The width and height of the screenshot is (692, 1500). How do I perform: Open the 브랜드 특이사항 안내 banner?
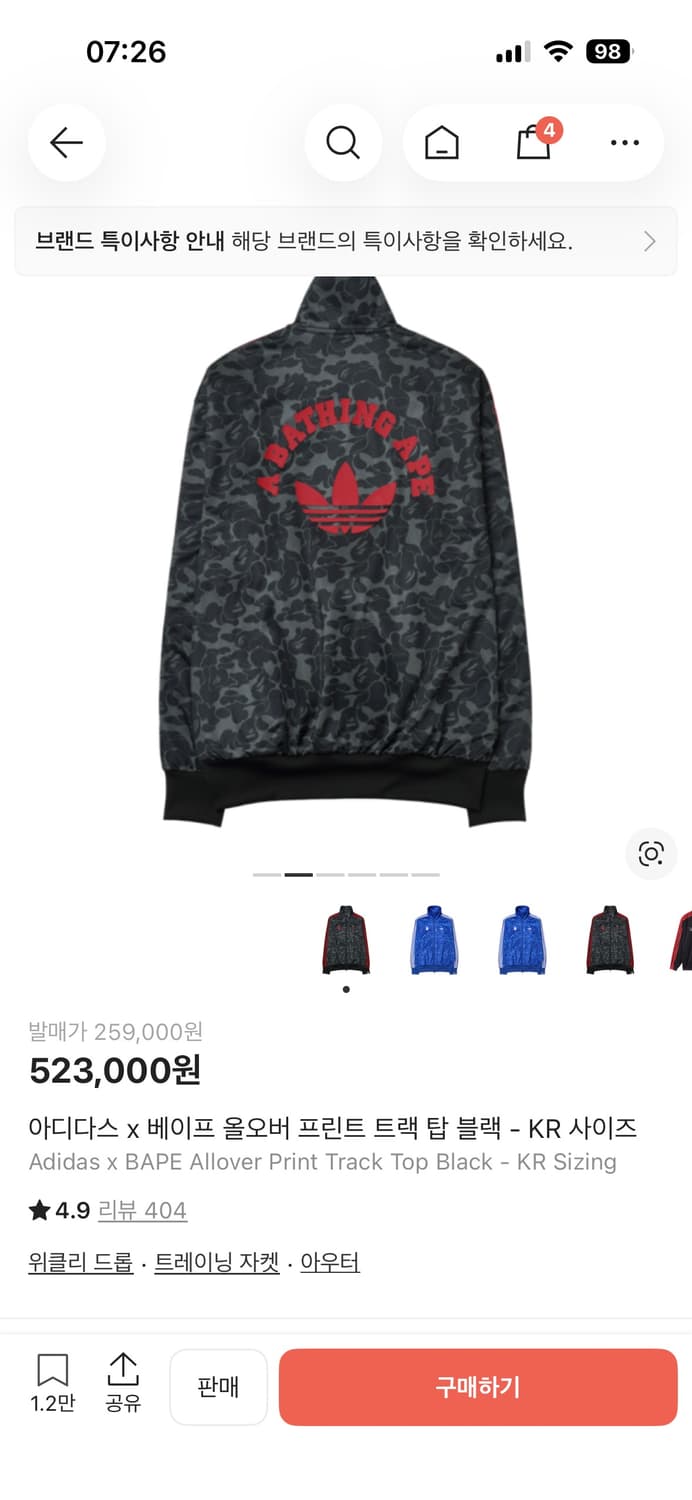coord(346,241)
